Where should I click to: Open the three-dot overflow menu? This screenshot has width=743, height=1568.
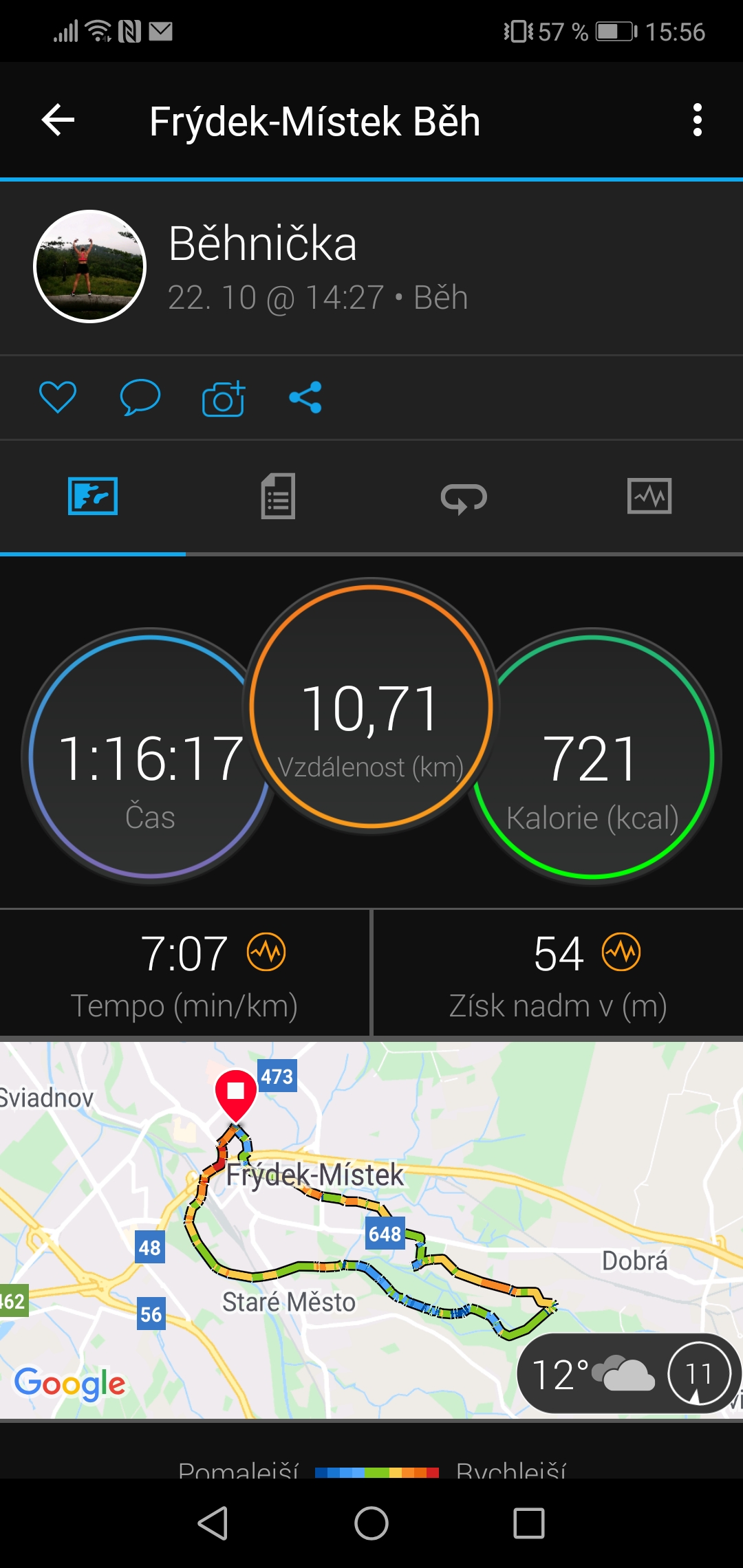click(x=698, y=120)
